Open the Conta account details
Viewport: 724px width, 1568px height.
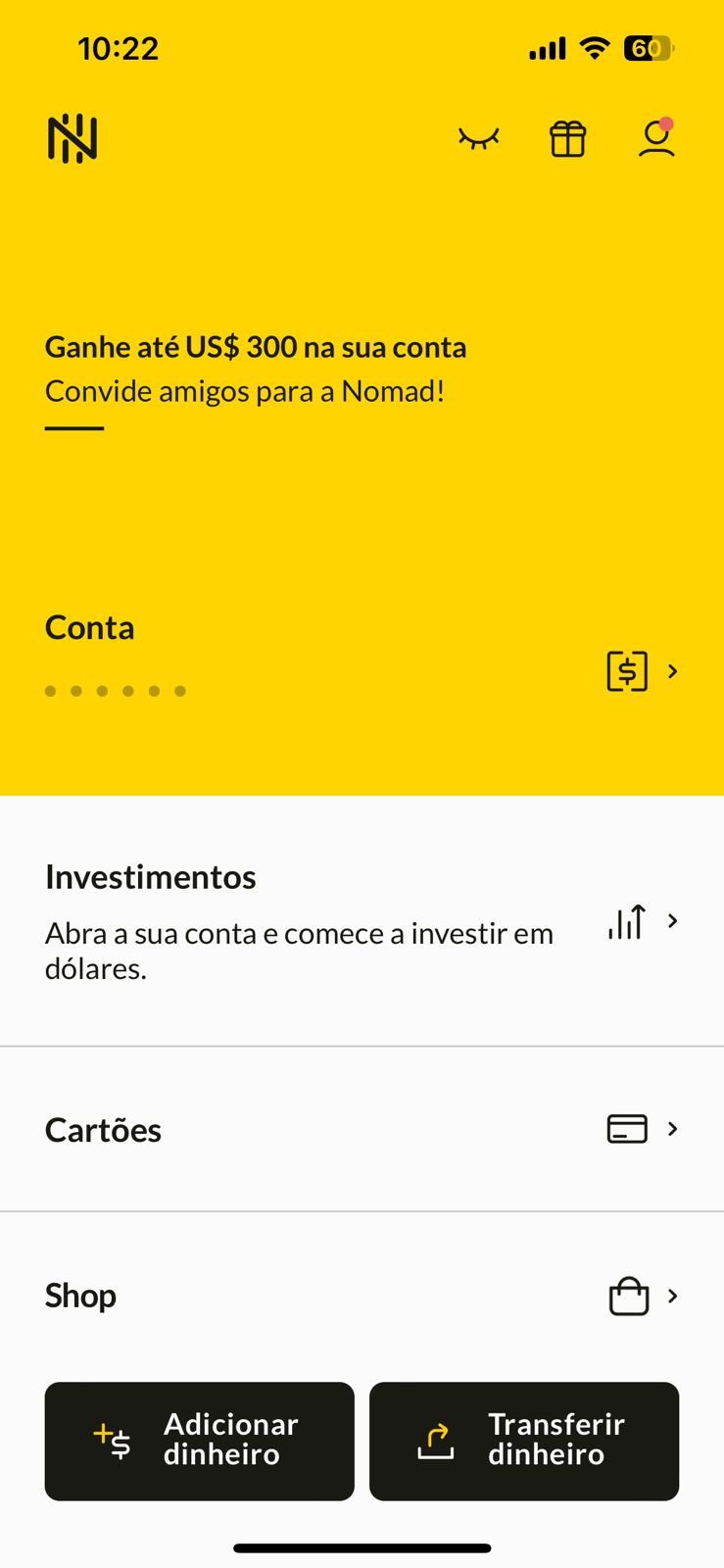362,659
